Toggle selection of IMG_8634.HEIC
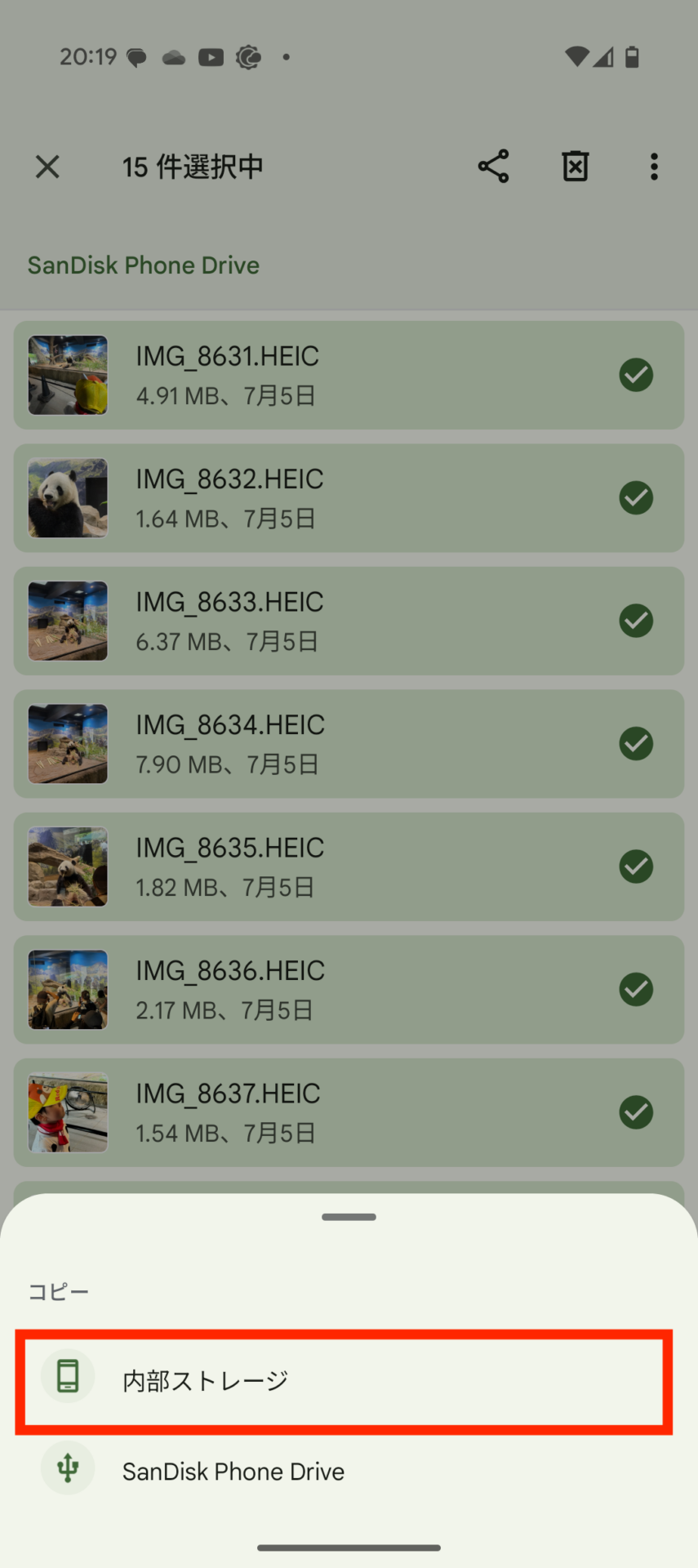Screen dimensions: 698x1568 [635, 744]
